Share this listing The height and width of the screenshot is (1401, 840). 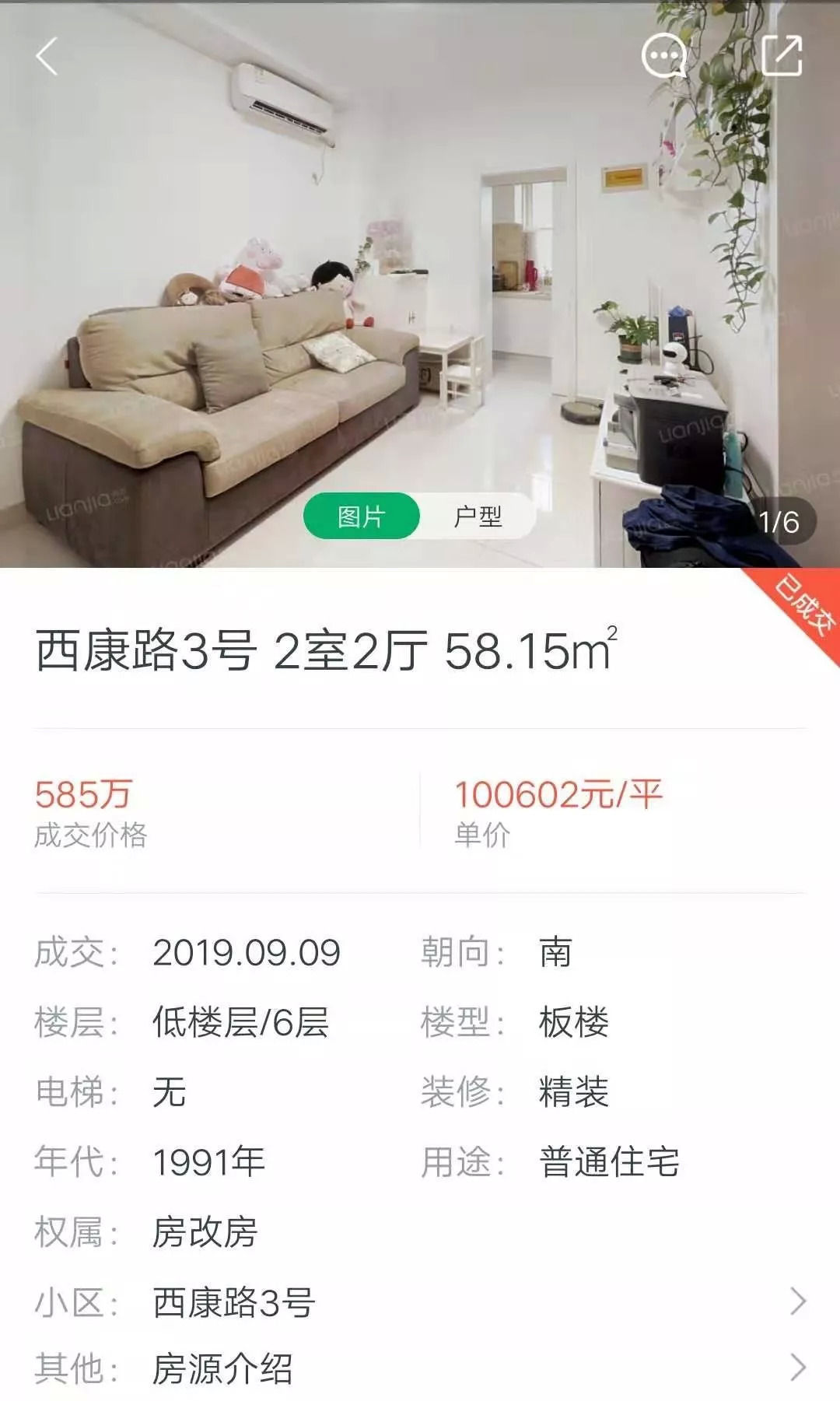pyautogui.click(x=781, y=55)
